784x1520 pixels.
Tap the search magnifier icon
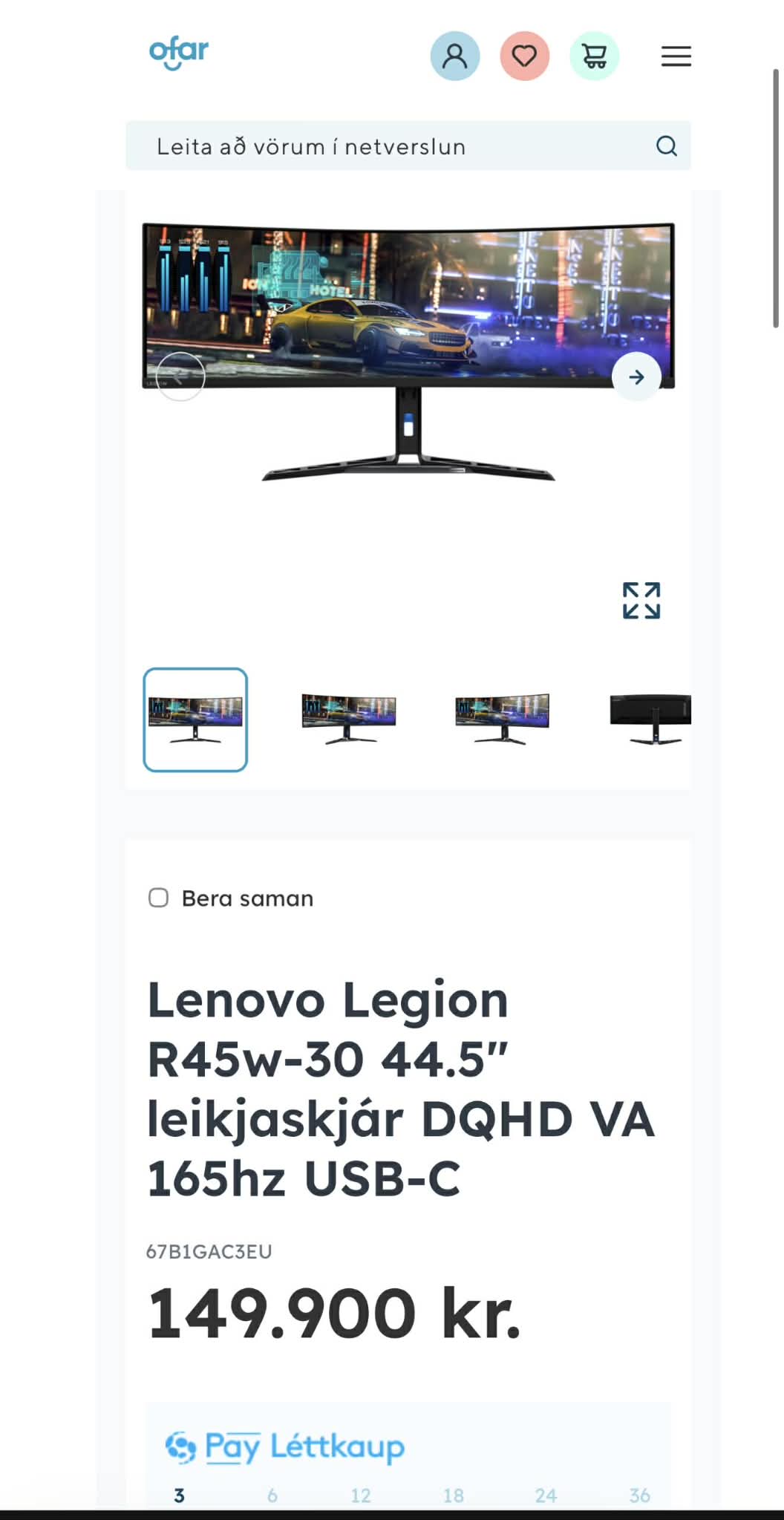tap(666, 146)
